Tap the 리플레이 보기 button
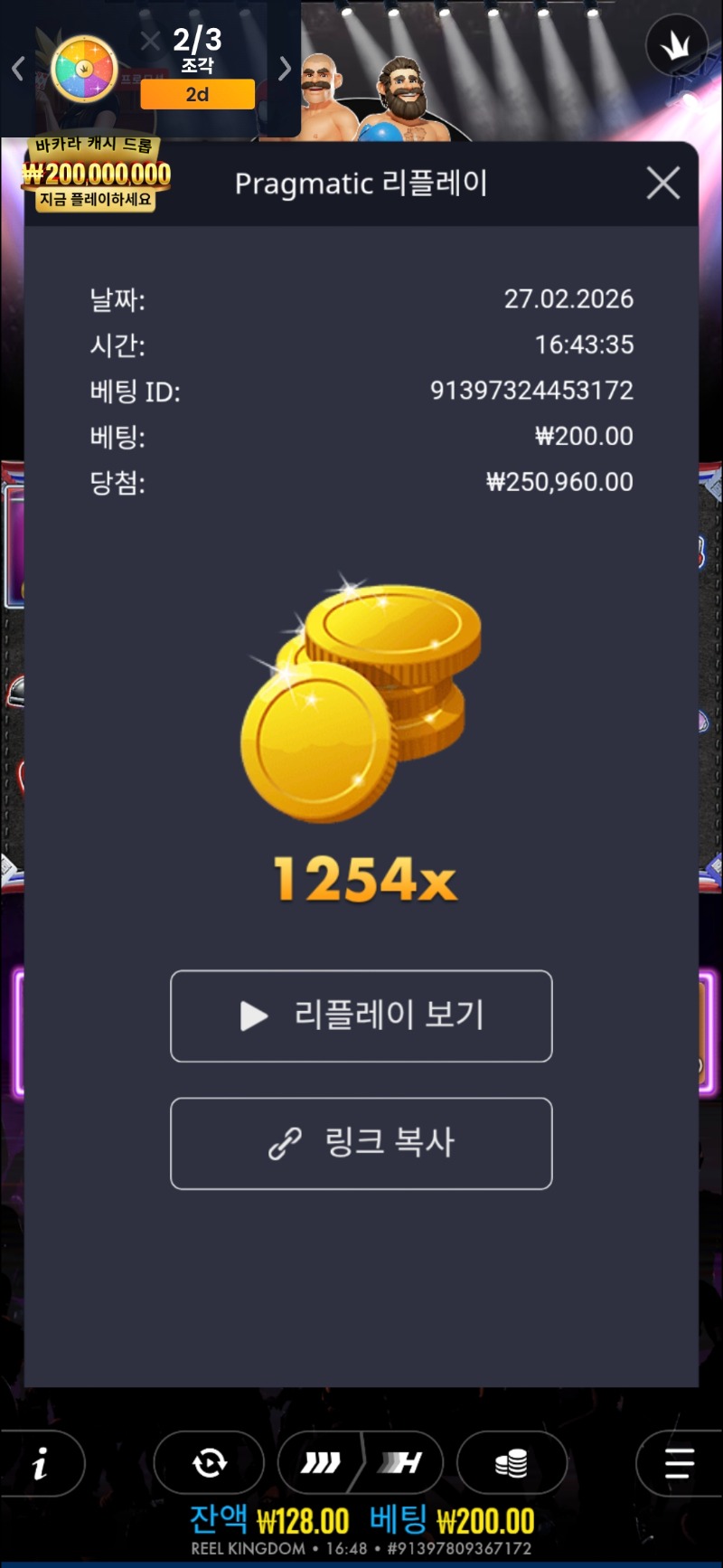 coord(361,1015)
